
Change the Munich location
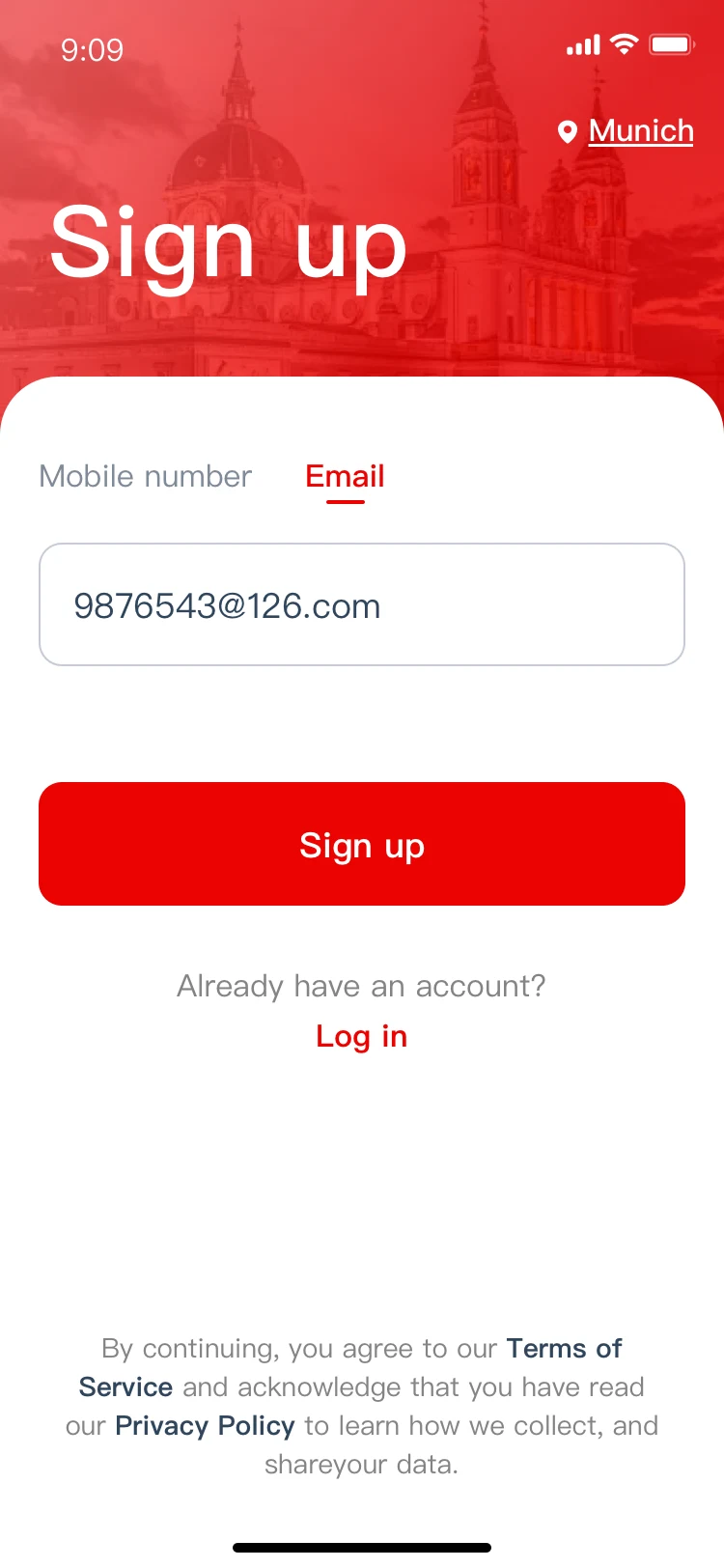(626, 131)
